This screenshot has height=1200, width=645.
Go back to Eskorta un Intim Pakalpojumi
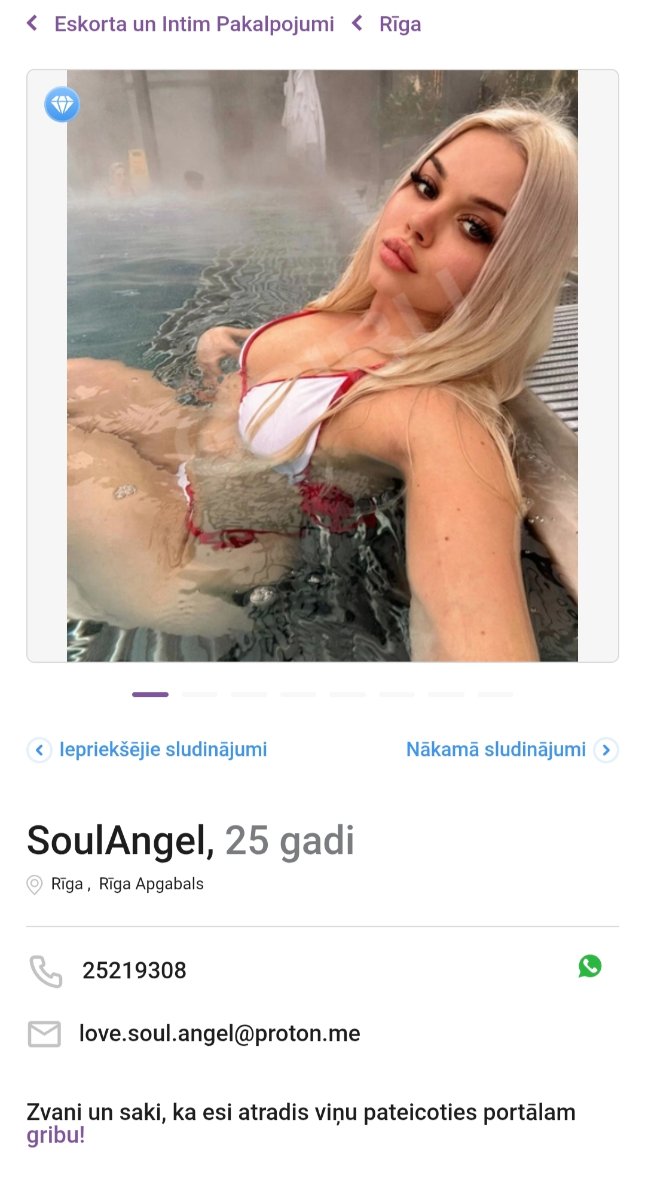coord(193,24)
